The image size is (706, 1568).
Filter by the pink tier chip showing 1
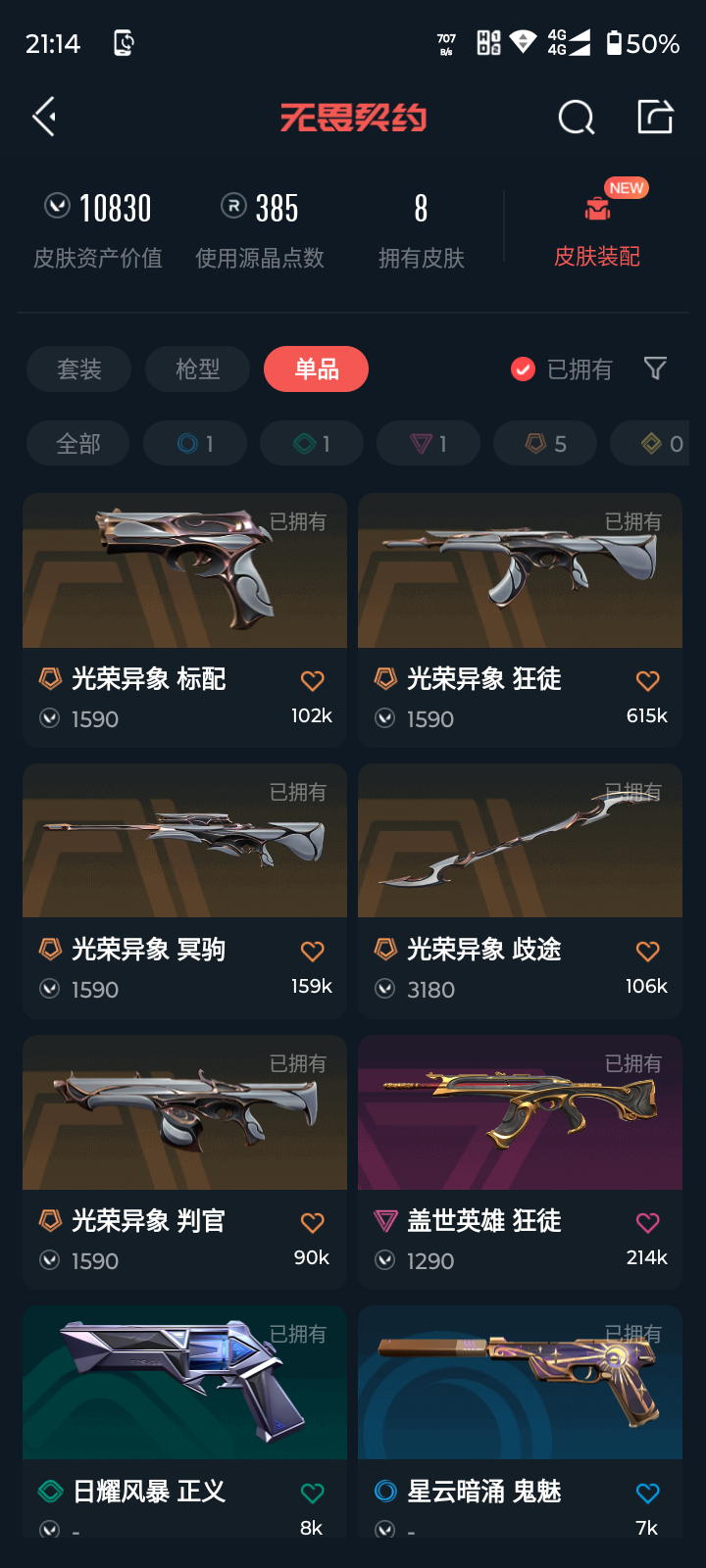(429, 444)
